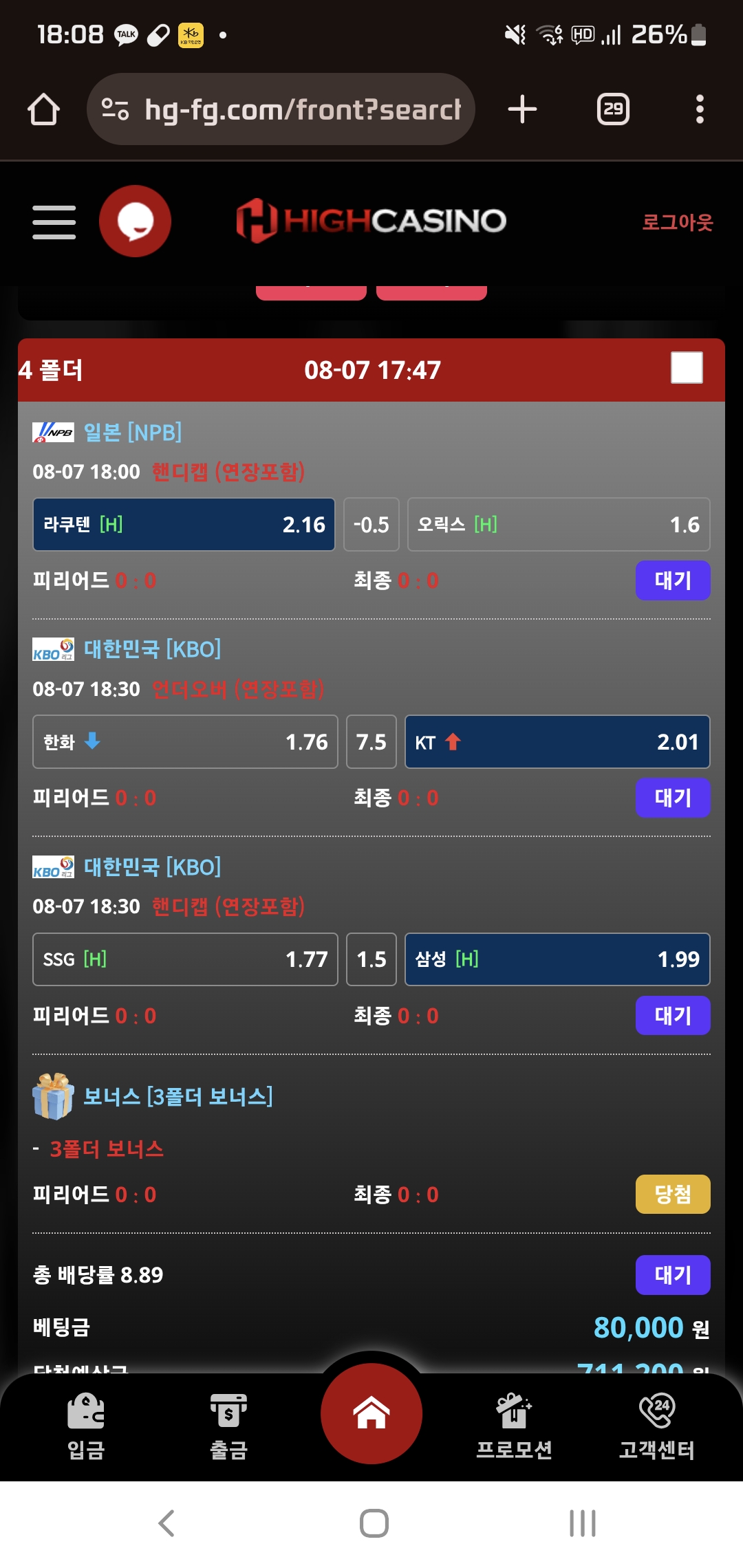Screen dimensions: 743x1568
Task: Go to the red home button
Action: [371, 1413]
